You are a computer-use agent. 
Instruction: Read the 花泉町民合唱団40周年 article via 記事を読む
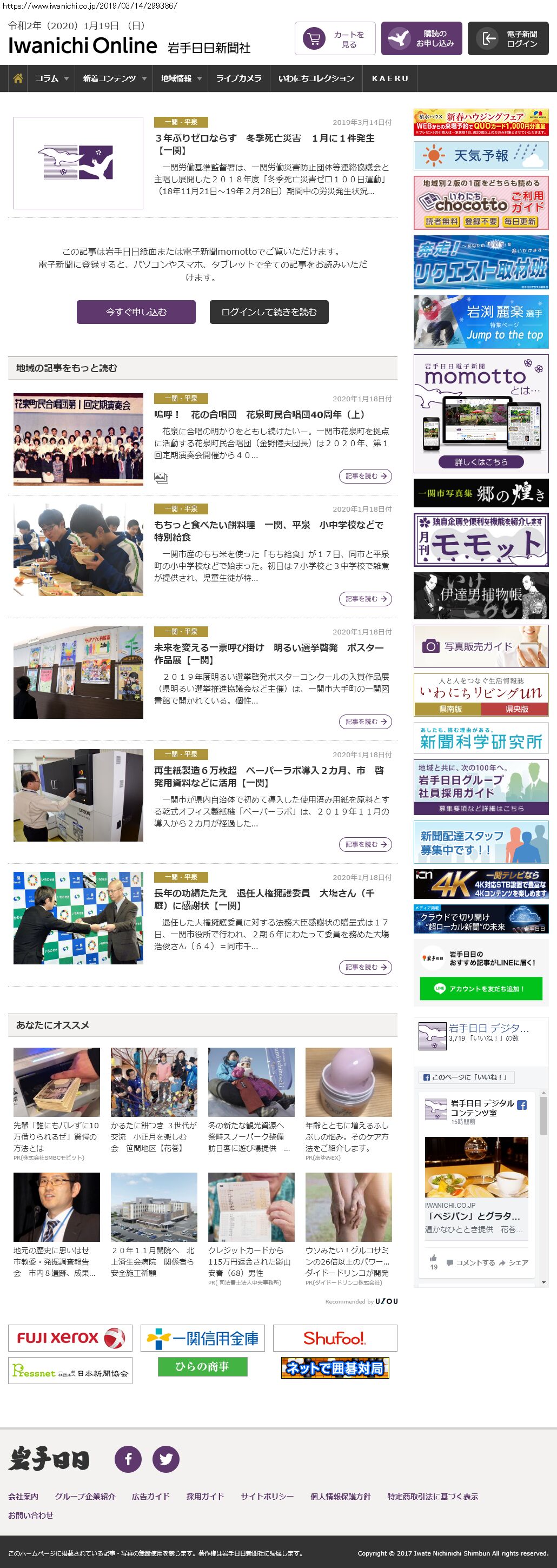(x=364, y=476)
